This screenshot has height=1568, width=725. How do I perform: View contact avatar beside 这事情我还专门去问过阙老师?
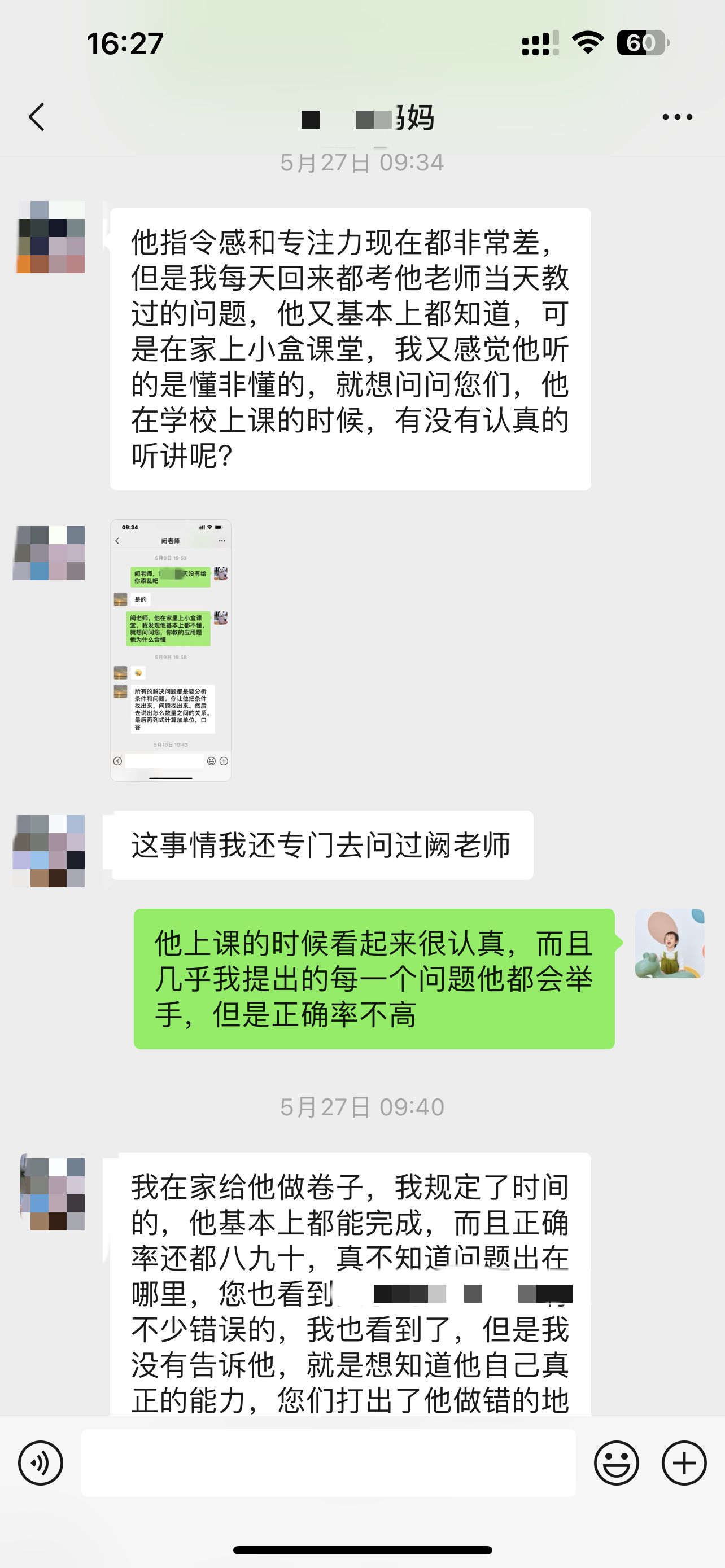tap(49, 851)
